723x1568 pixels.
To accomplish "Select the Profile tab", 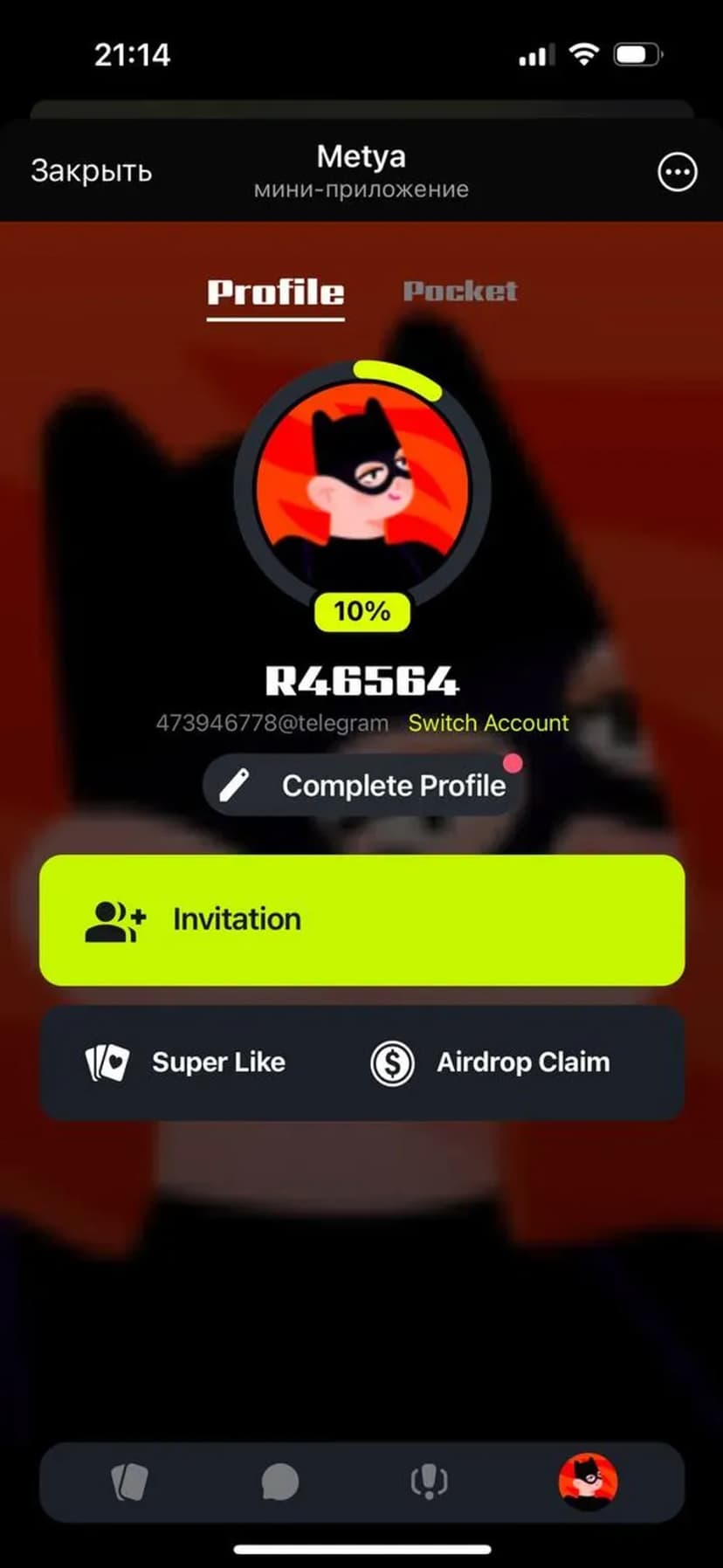I will 275,293.
